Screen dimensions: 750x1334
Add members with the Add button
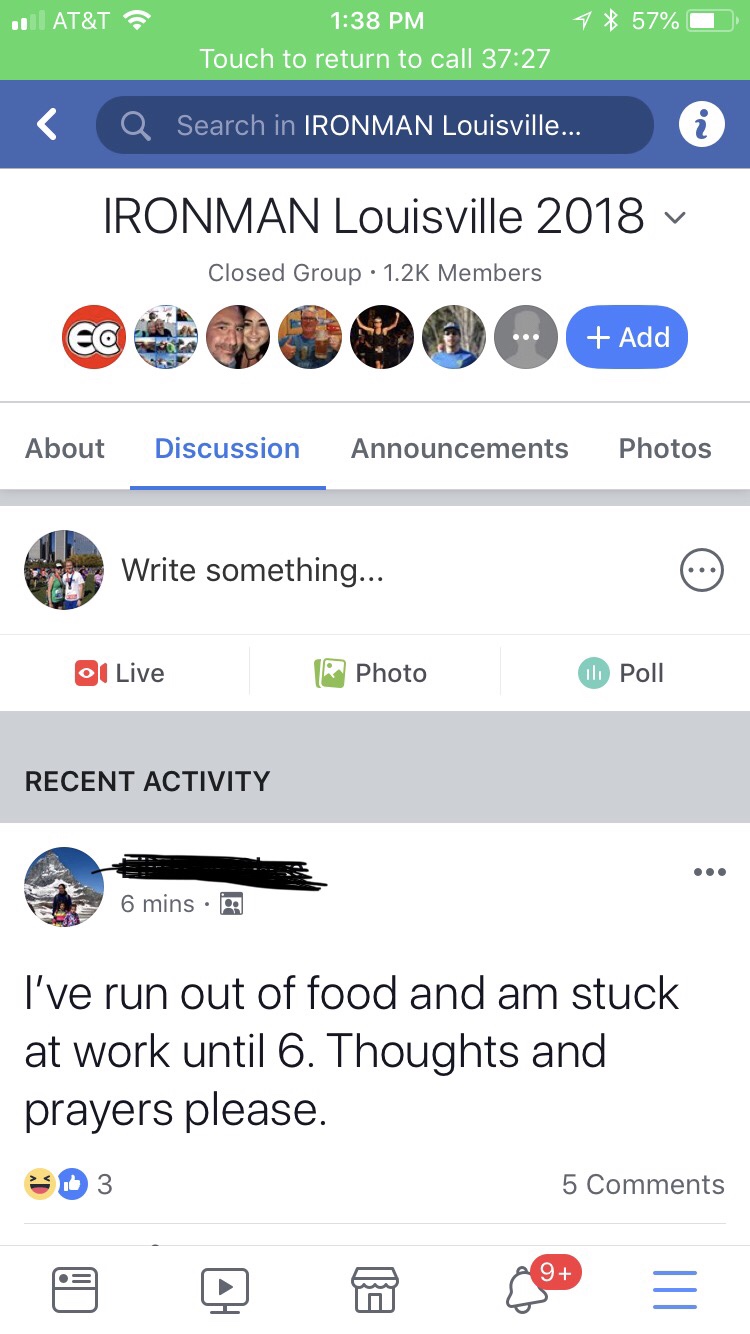627,337
